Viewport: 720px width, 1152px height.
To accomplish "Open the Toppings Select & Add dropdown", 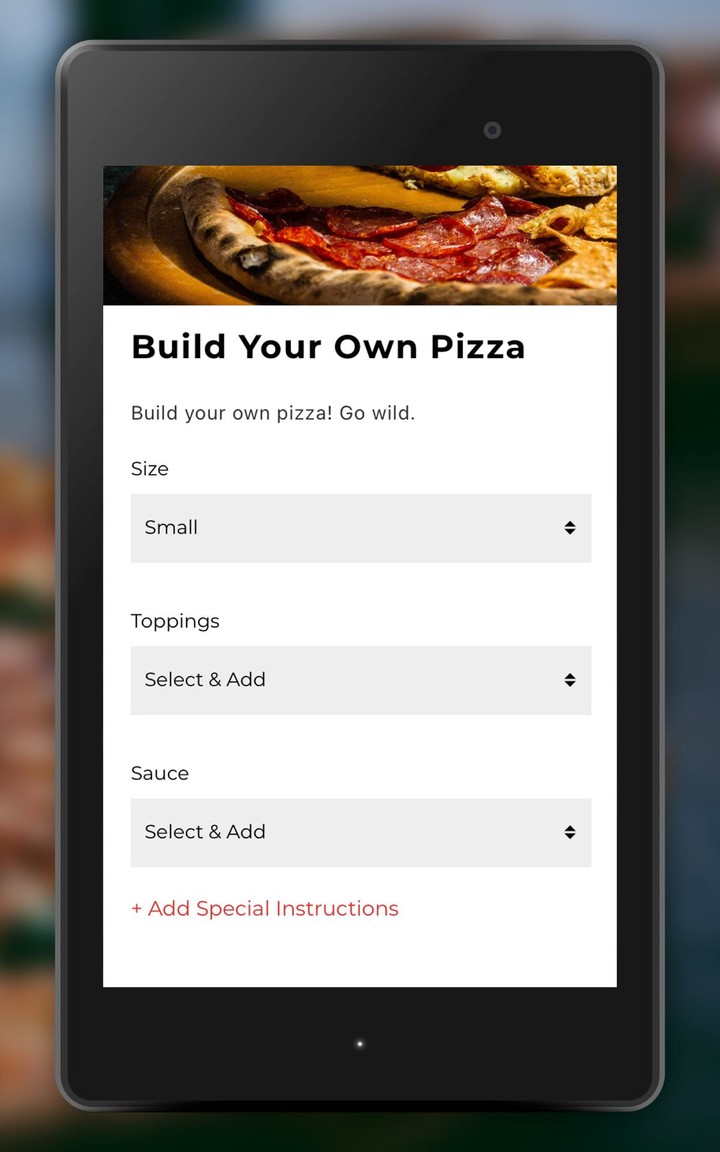I will point(360,679).
